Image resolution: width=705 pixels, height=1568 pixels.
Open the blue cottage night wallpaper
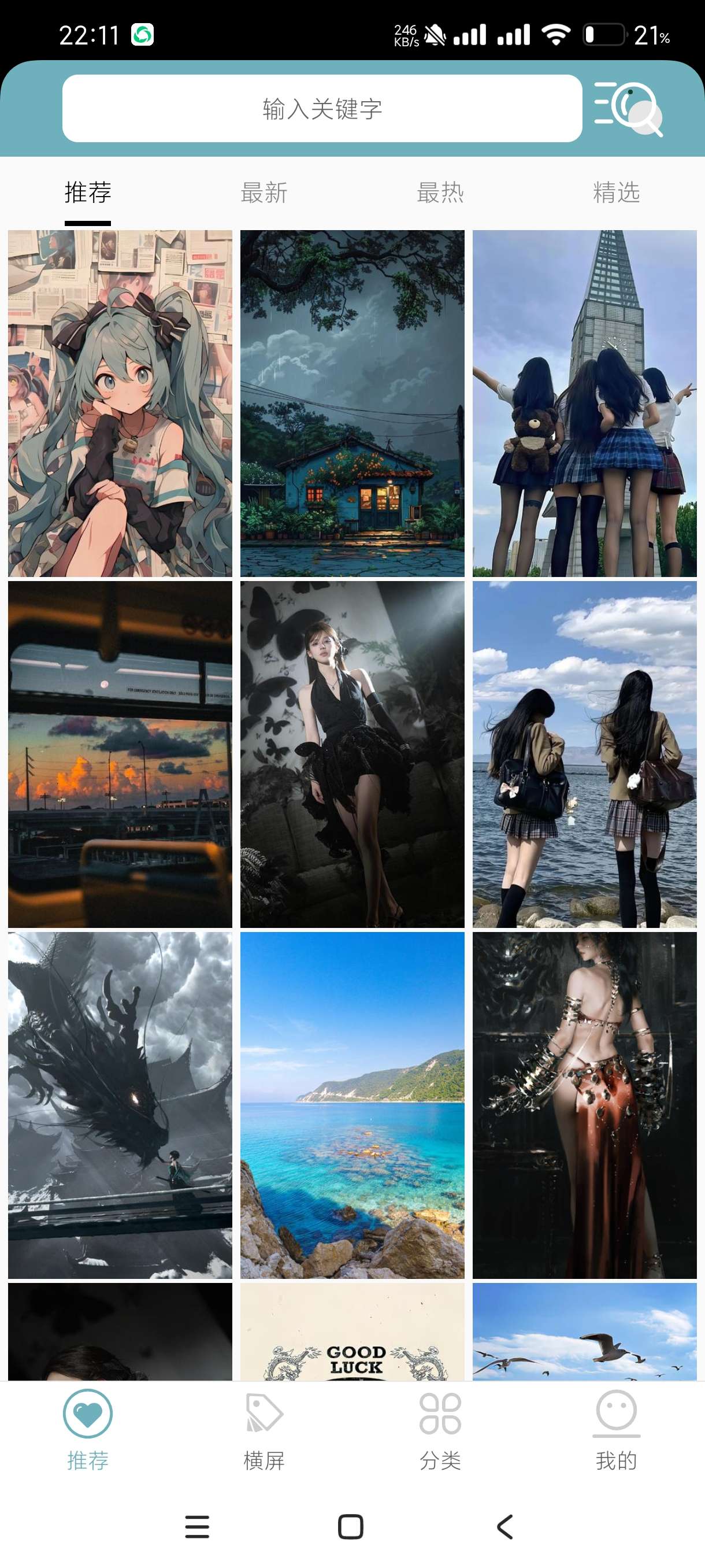352,403
